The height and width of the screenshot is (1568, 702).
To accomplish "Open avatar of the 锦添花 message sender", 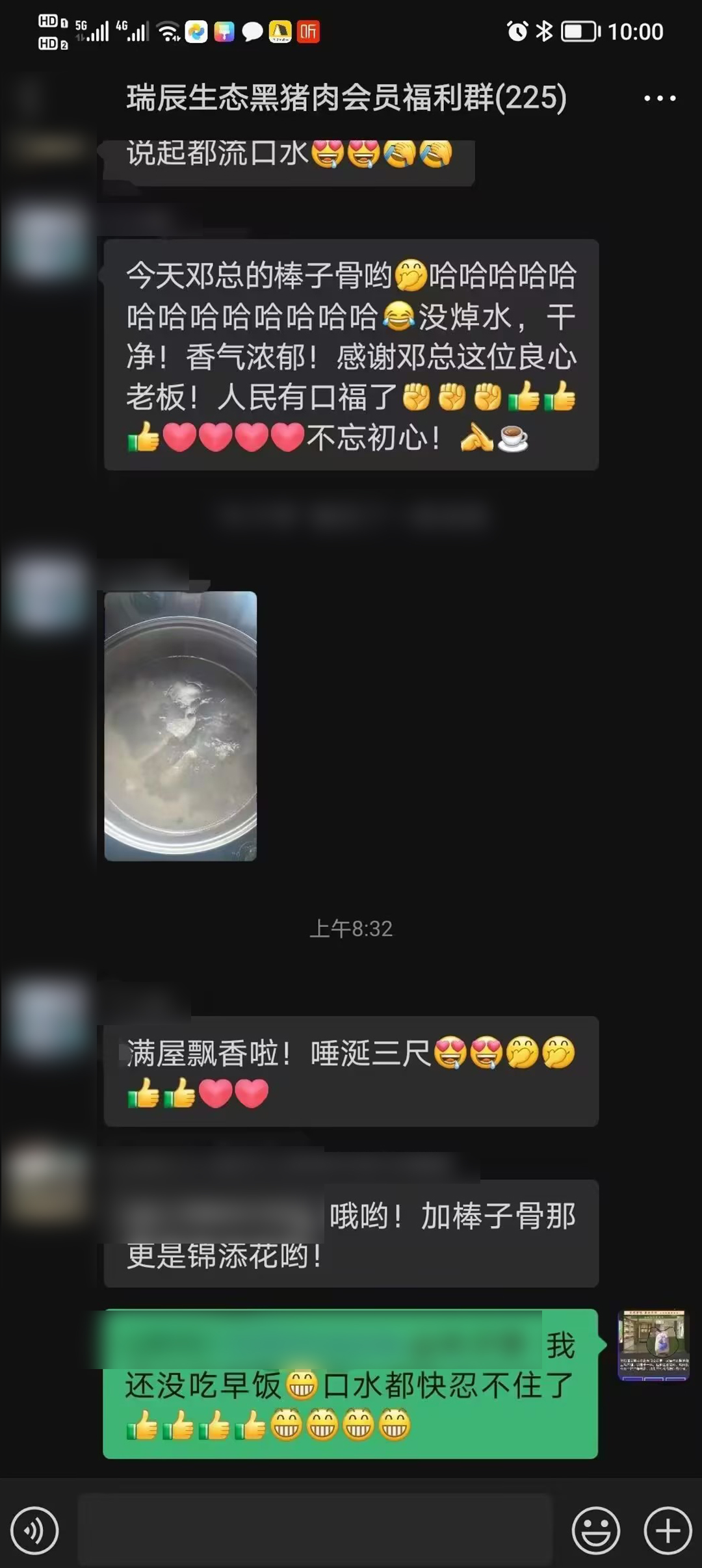I will (49, 1183).
